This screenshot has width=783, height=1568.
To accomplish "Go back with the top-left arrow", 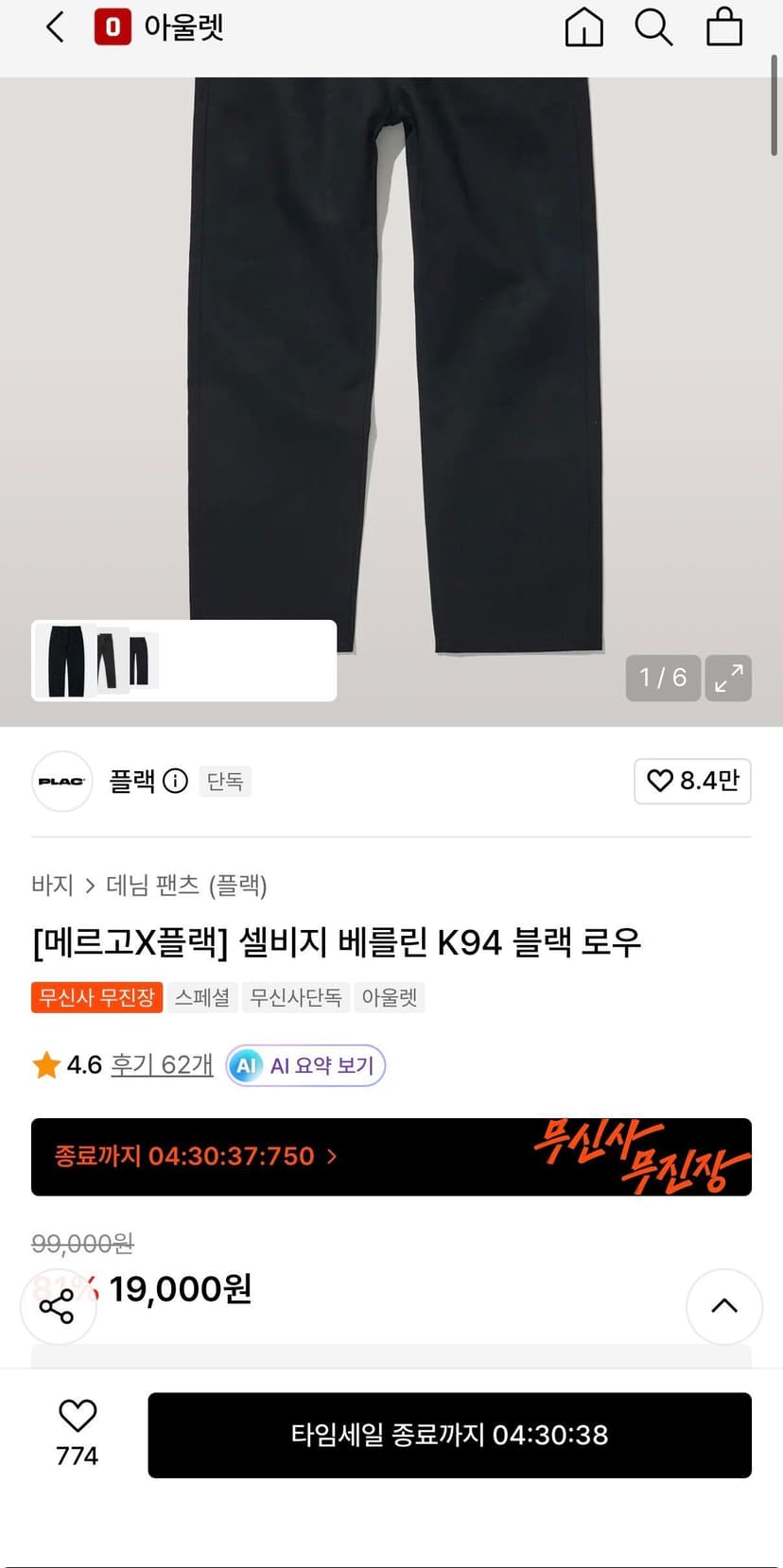I will tap(55, 27).
